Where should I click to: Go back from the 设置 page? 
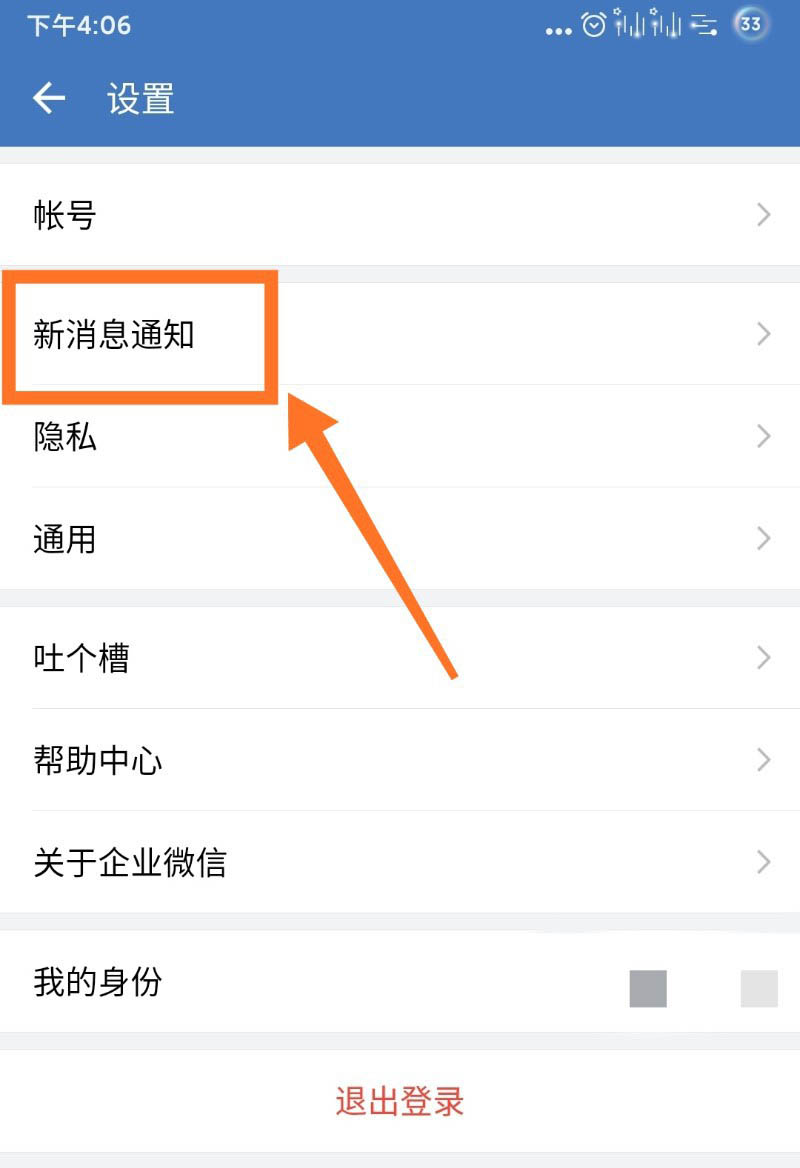point(48,98)
